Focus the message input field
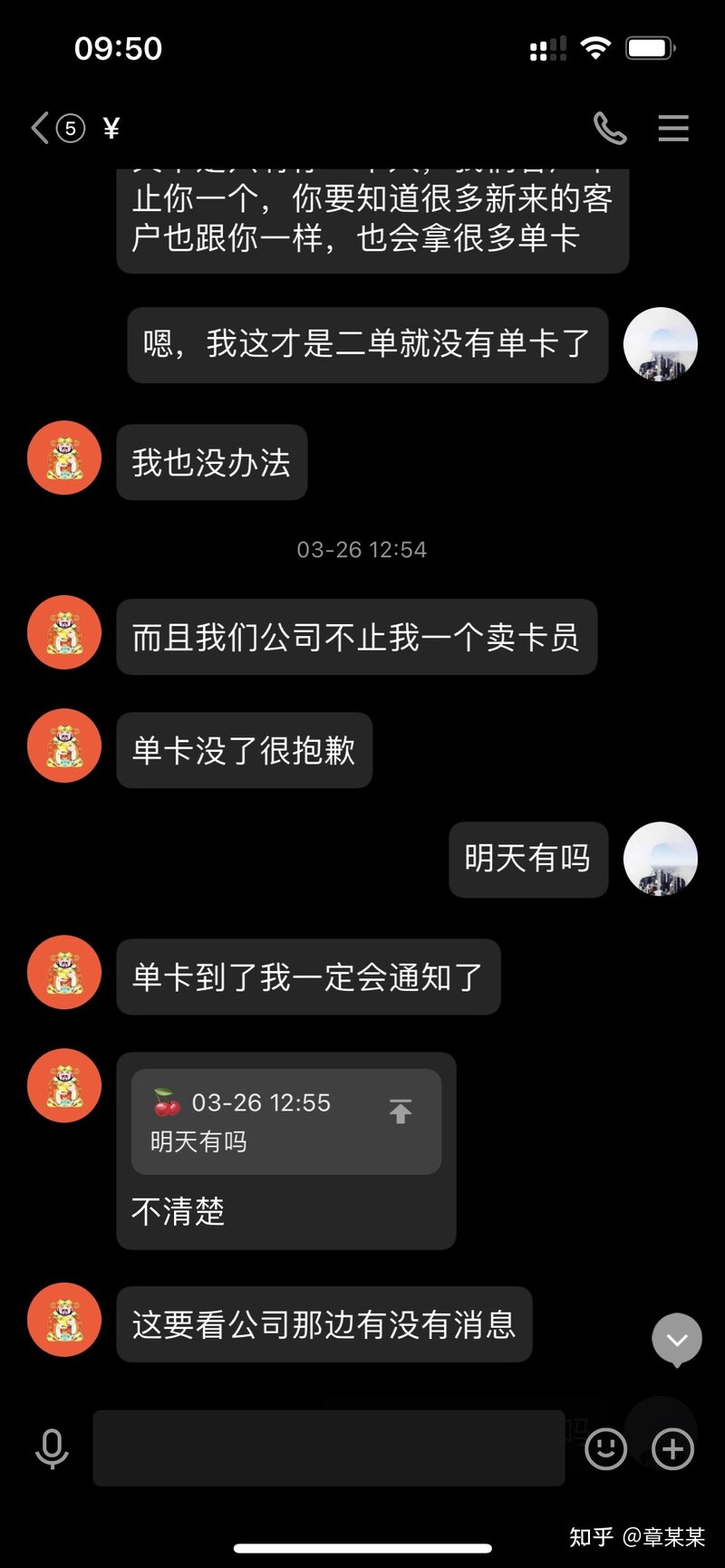The width and height of the screenshot is (725, 1568). click(x=328, y=1448)
